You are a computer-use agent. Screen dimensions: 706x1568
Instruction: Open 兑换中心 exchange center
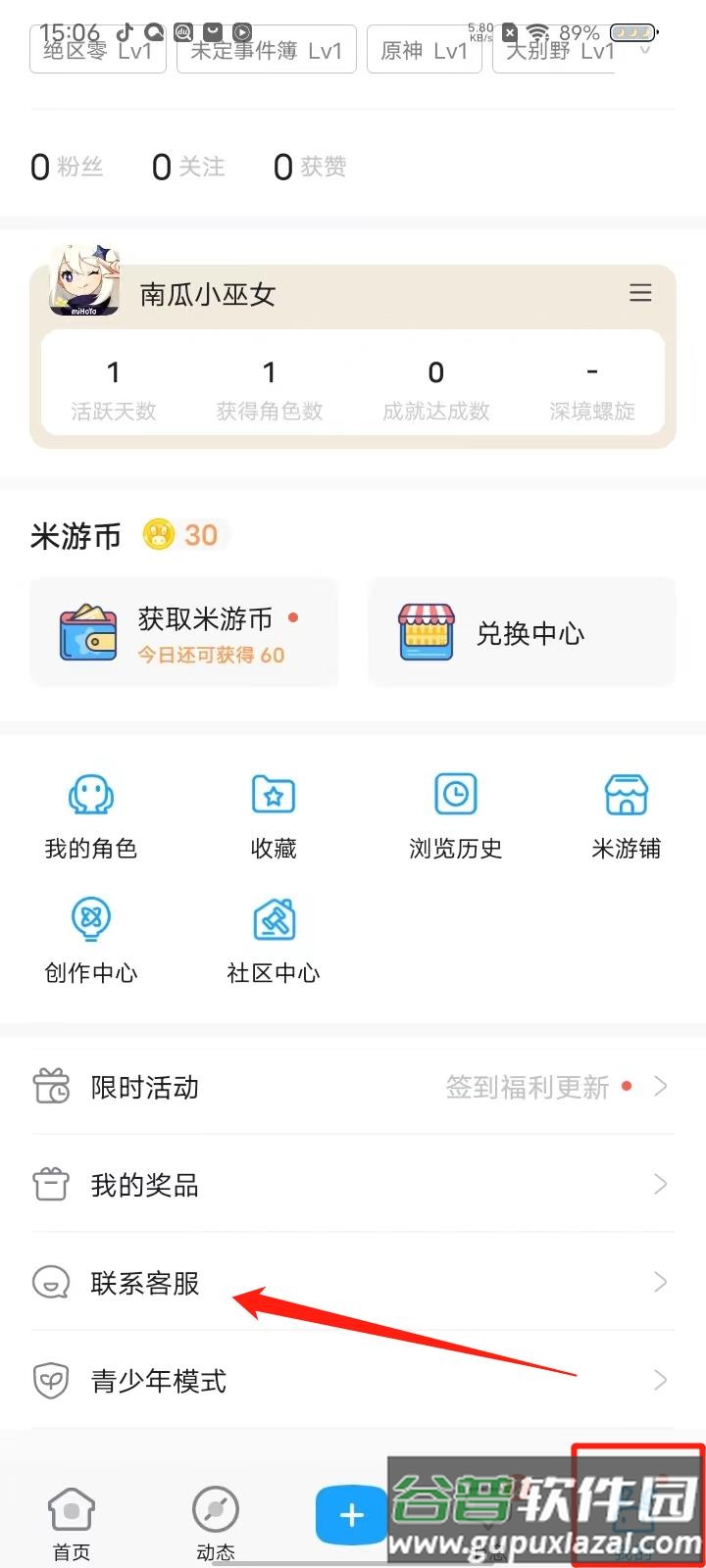pos(522,633)
